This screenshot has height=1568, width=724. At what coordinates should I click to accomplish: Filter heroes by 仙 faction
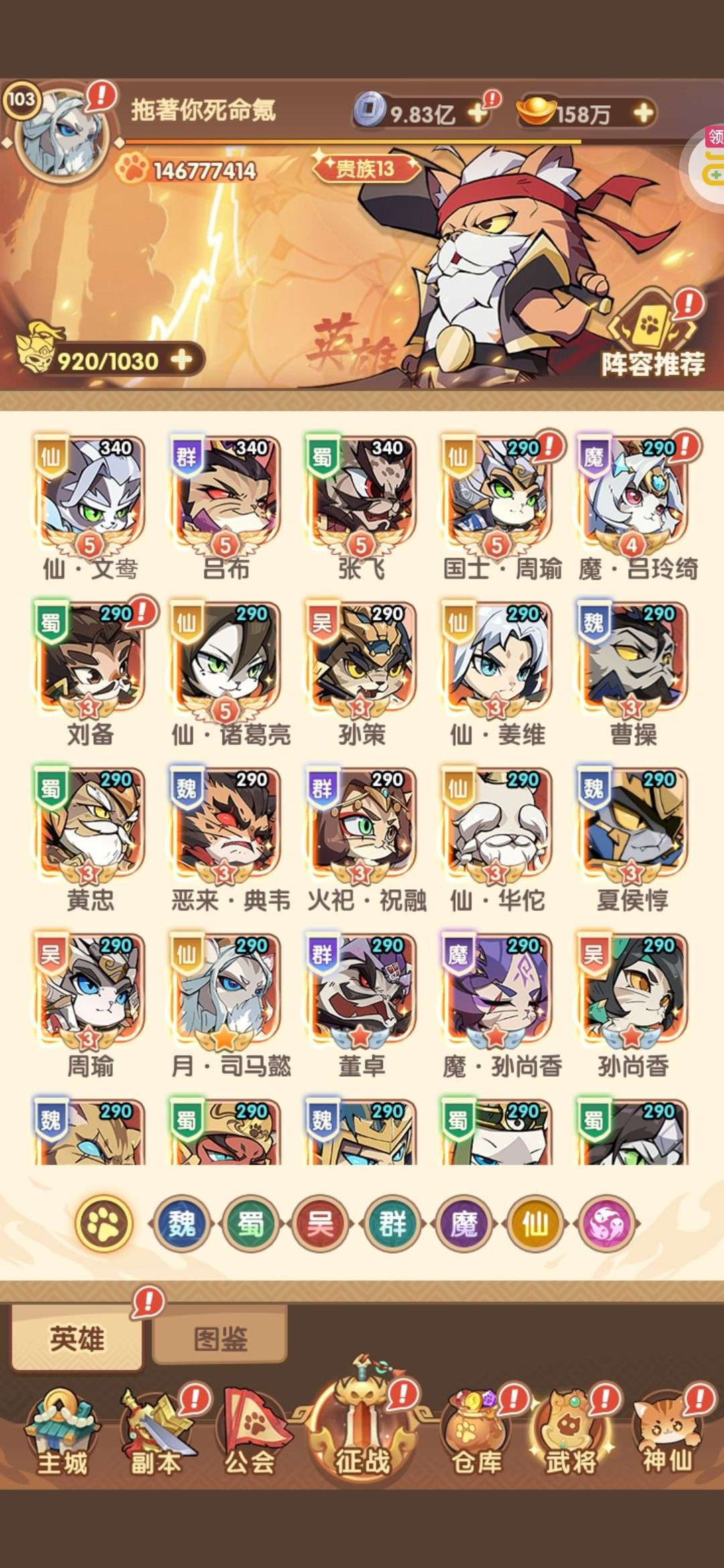pyautogui.click(x=534, y=1224)
